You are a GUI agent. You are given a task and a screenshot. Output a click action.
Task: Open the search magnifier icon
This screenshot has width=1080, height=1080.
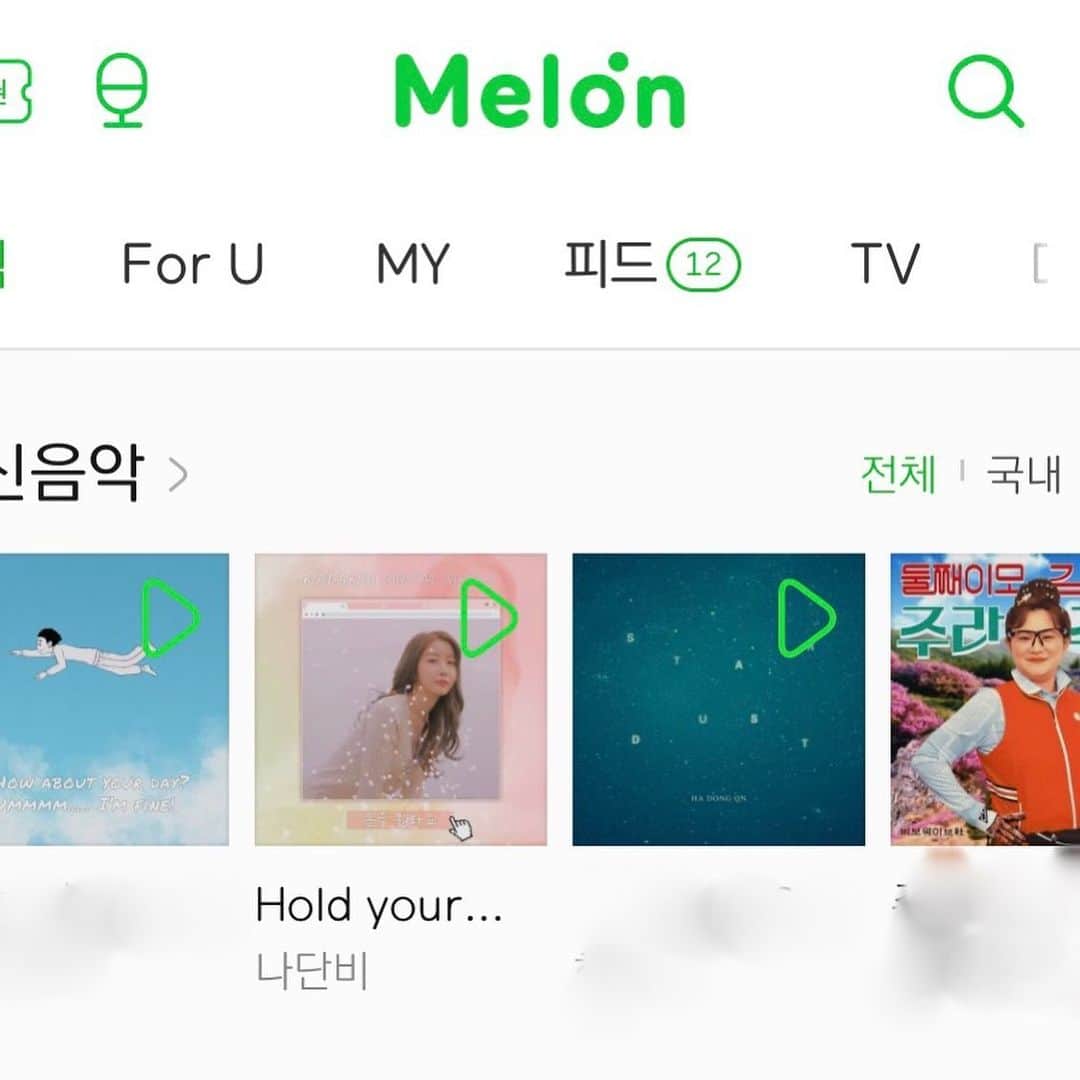985,93
